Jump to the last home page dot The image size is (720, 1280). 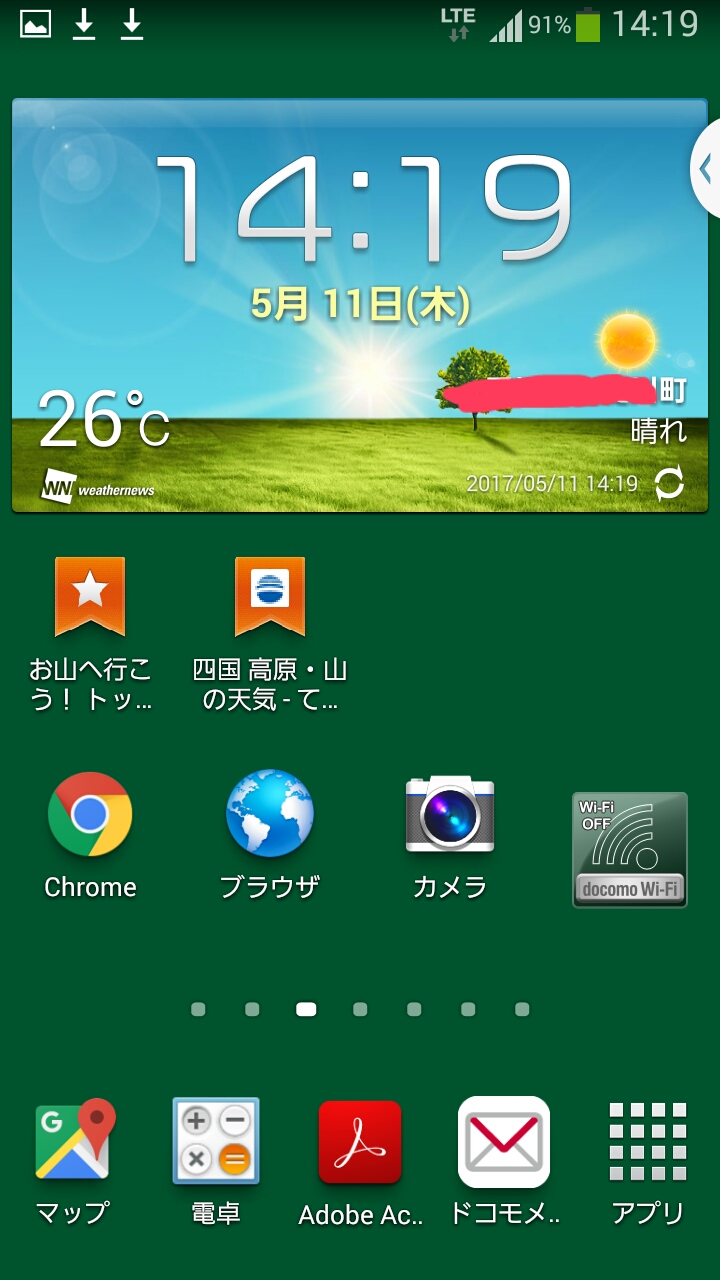point(522,1010)
